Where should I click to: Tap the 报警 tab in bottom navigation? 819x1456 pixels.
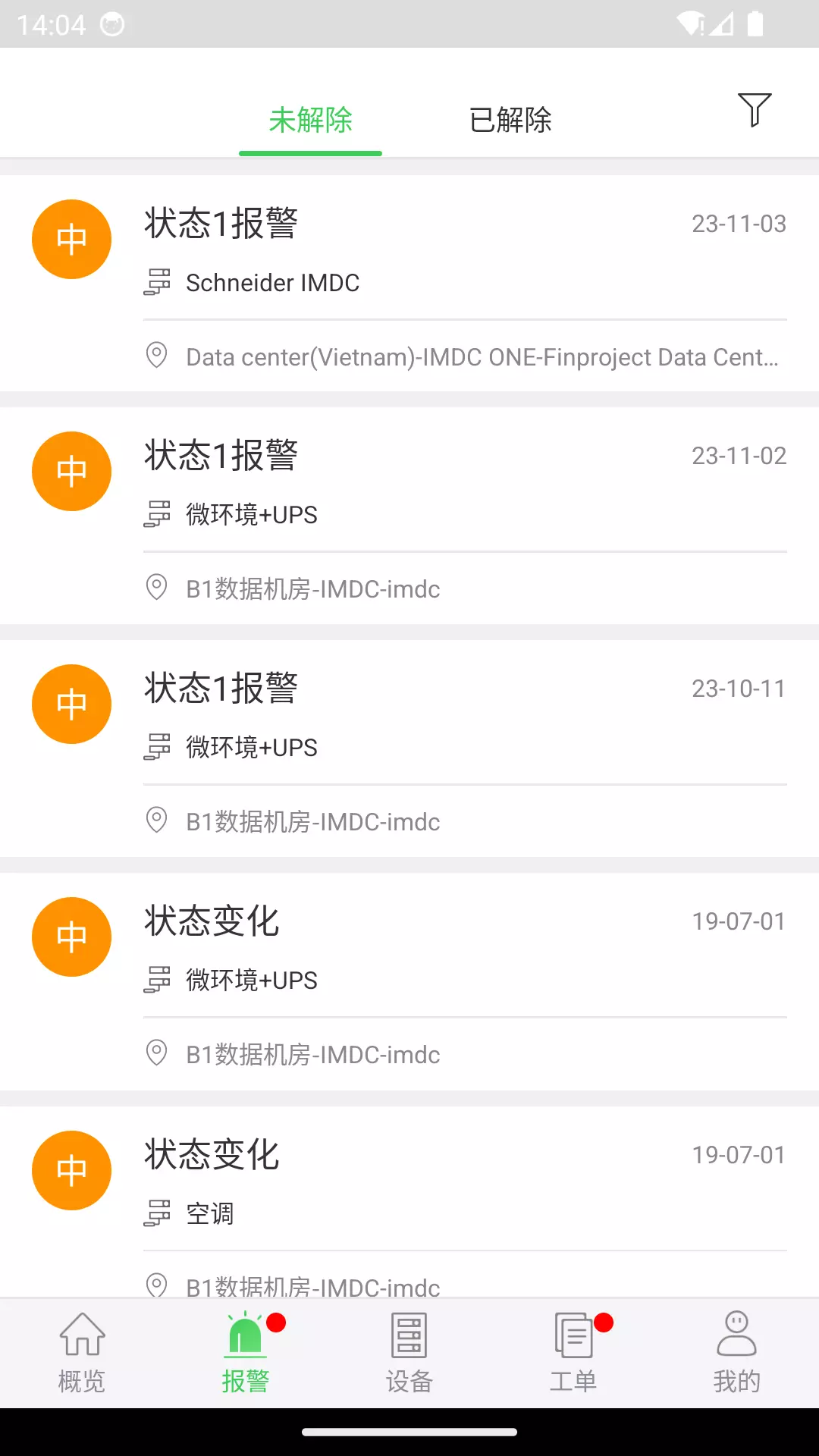[246, 1353]
